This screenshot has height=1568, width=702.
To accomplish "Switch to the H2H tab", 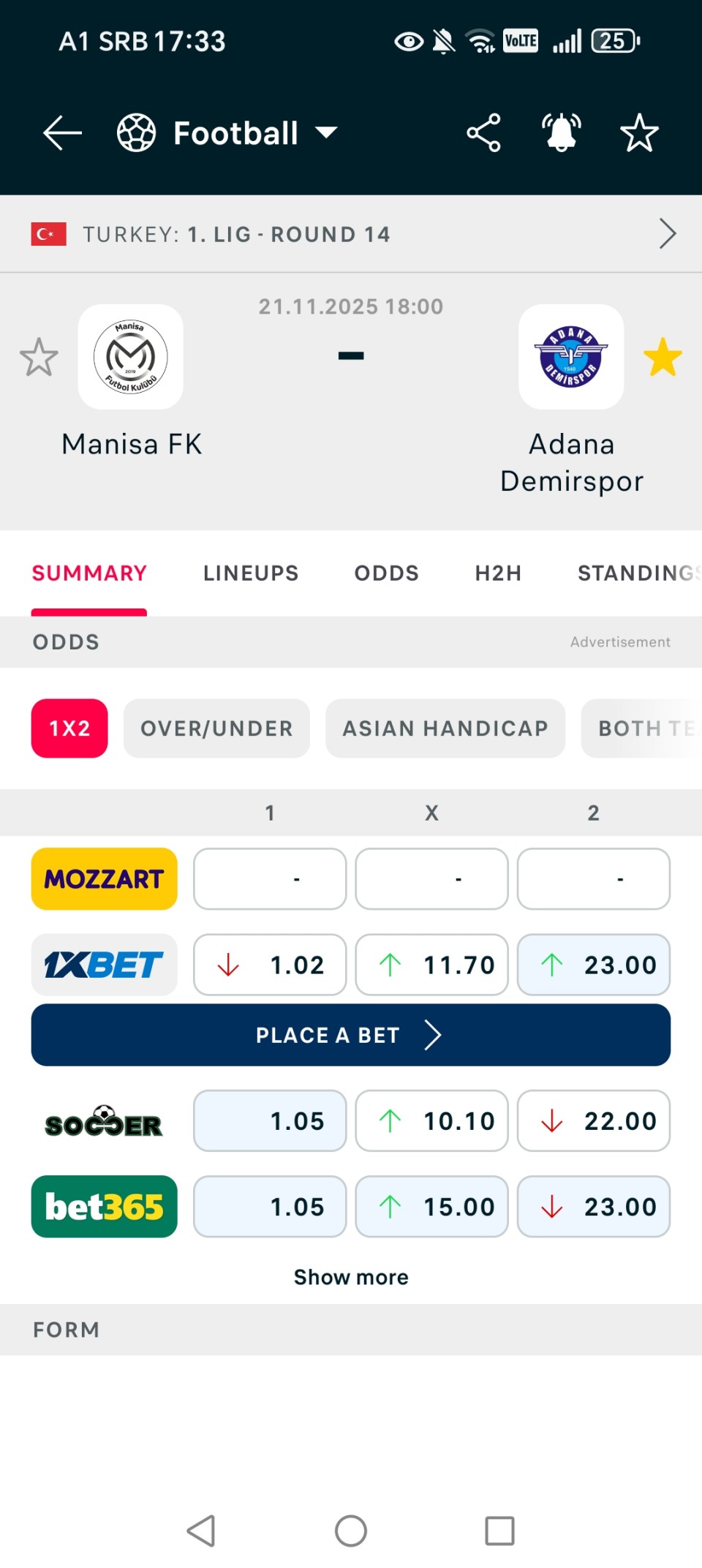I will tap(498, 573).
